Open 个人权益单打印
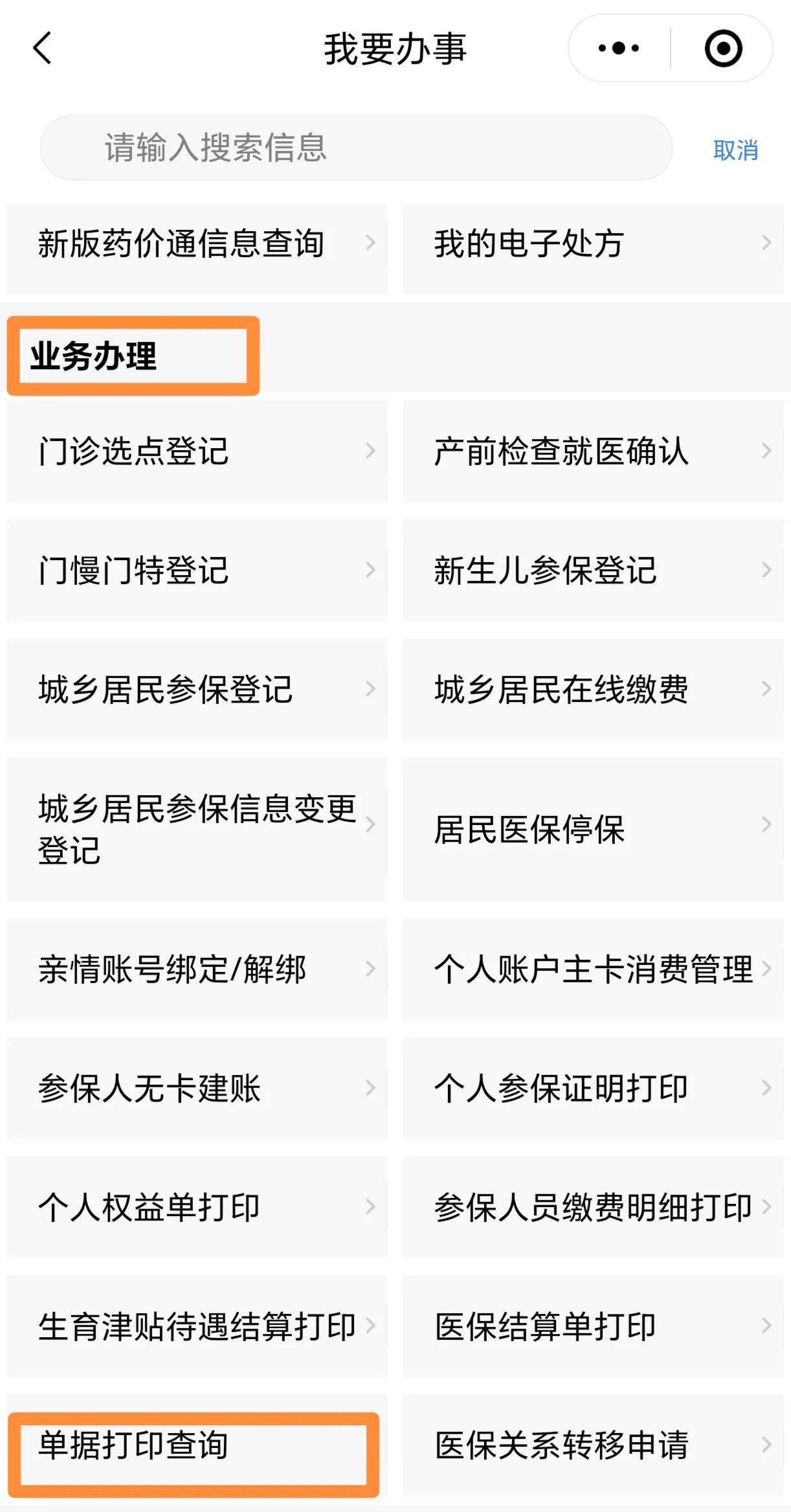Image resolution: width=791 pixels, height=1512 pixels. (x=197, y=1208)
